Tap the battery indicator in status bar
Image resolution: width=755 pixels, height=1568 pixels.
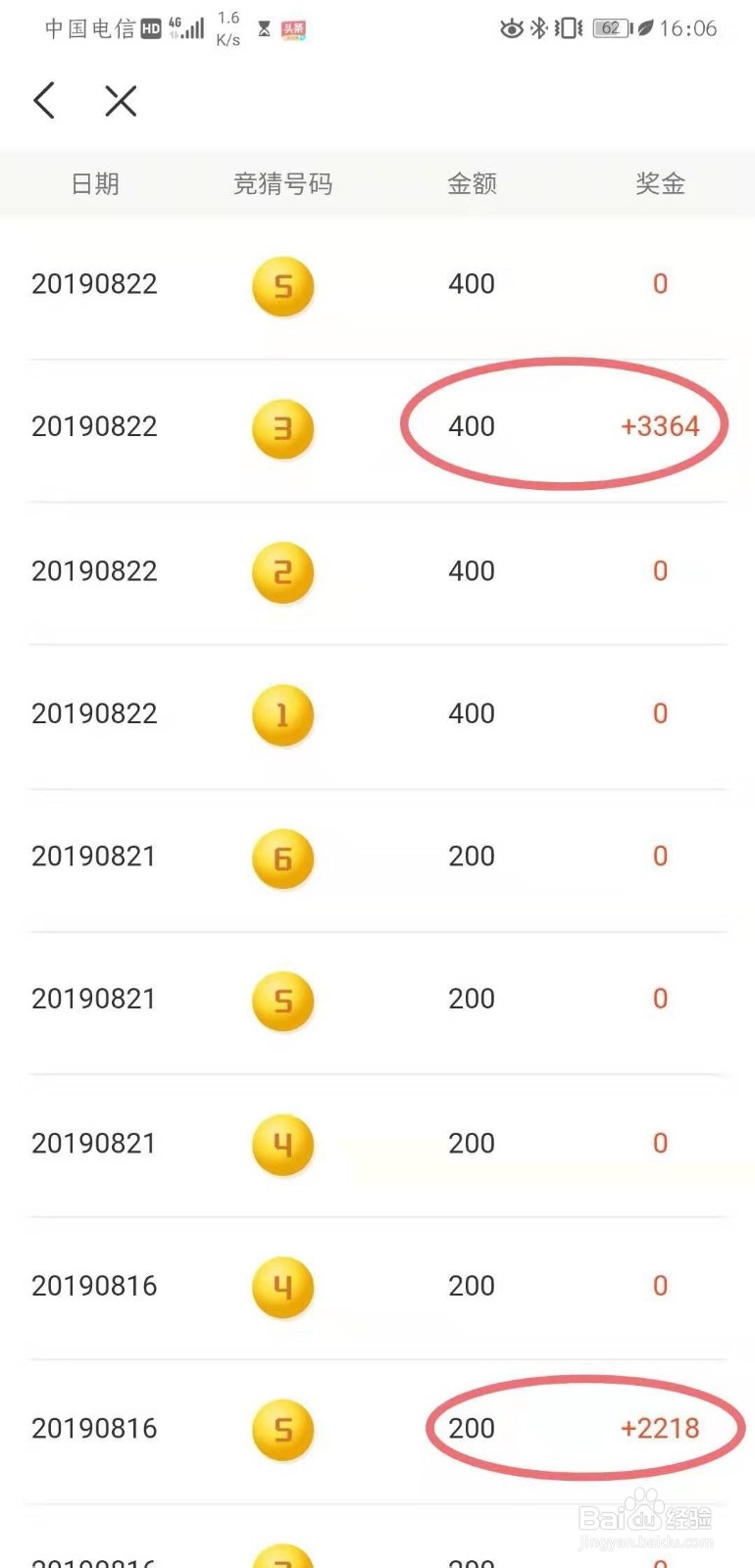[609, 27]
